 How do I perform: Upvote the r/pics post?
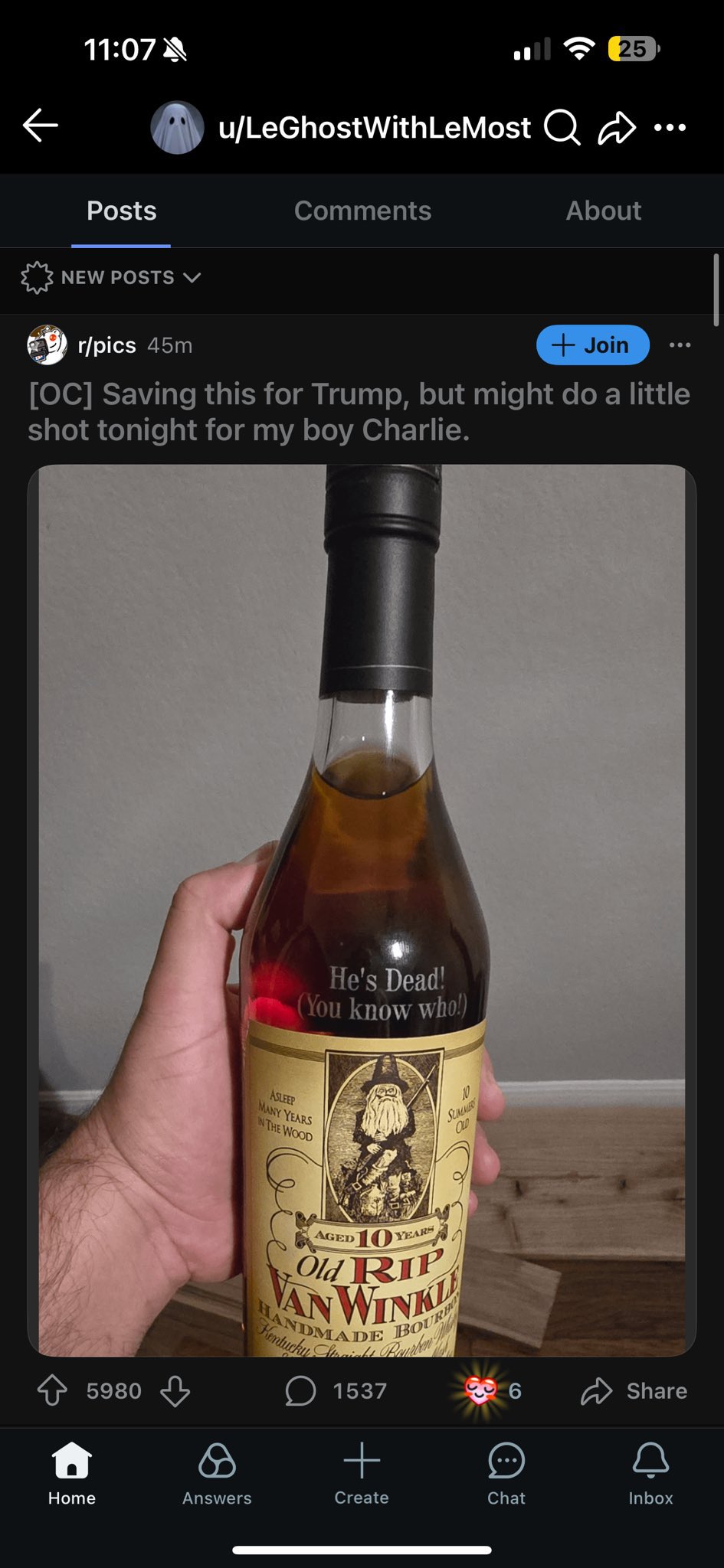pyautogui.click(x=52, y=1391)
